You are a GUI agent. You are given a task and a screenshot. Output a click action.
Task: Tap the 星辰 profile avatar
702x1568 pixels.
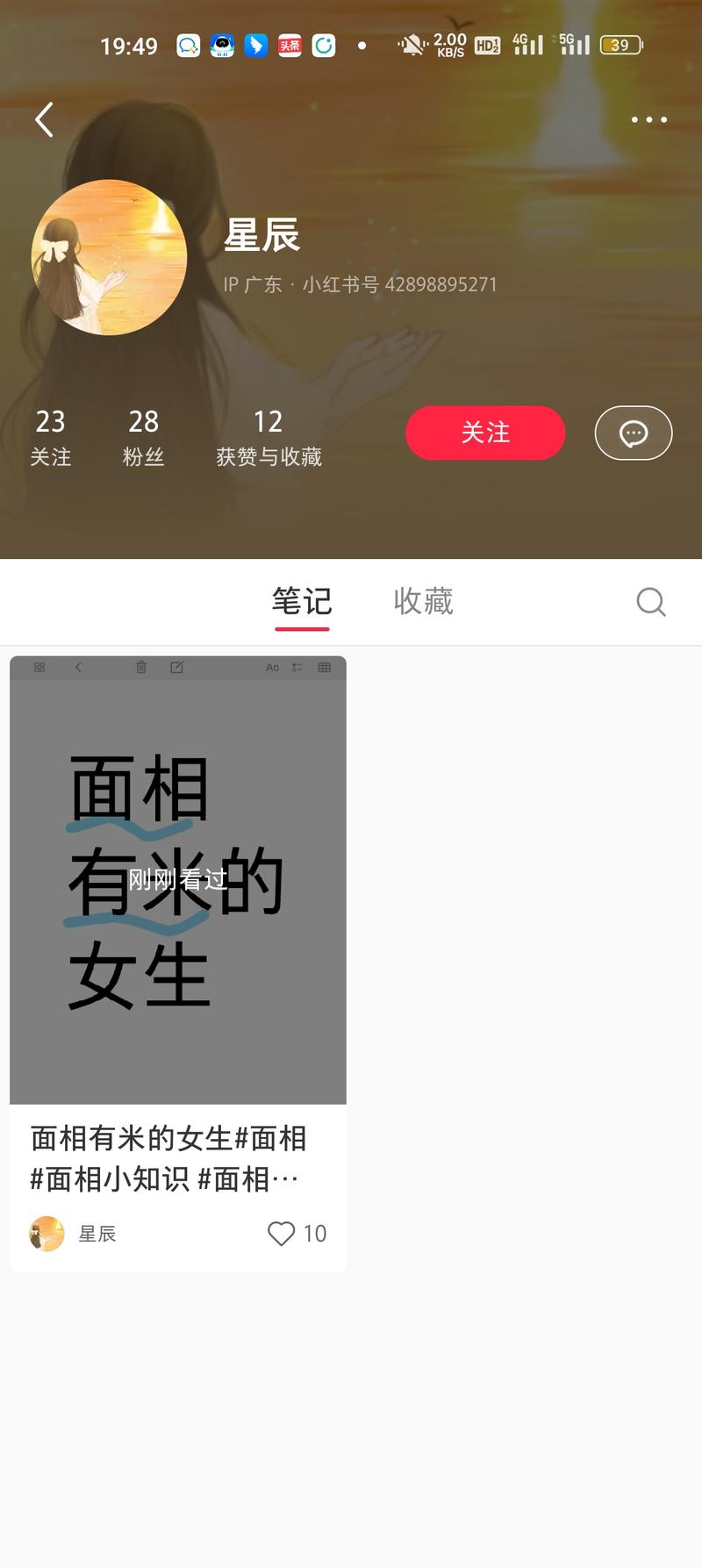pyautogui.click(x=109, y=257)
